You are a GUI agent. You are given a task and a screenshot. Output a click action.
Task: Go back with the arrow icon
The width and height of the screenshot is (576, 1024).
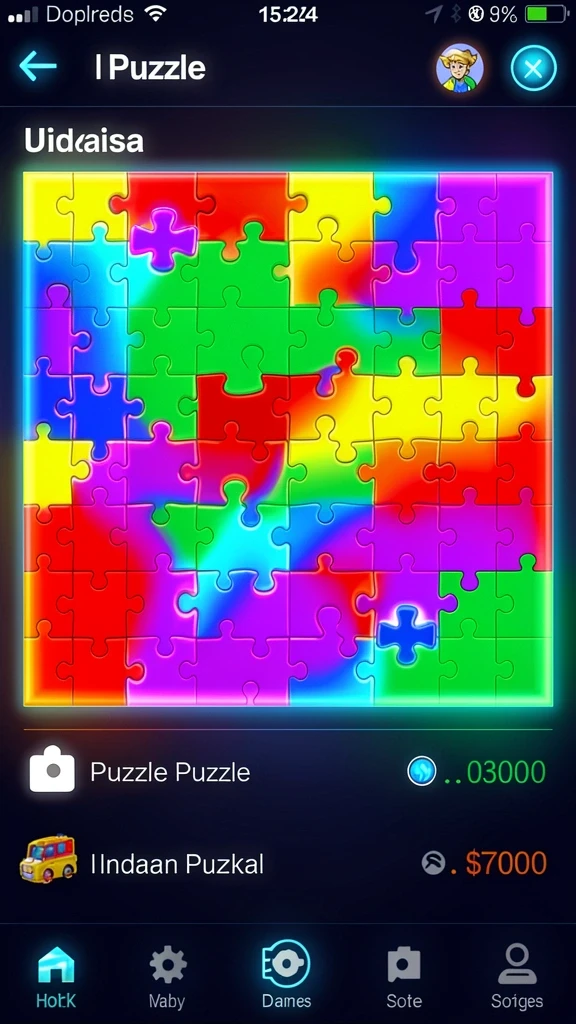pyautogui.click(x=37, y=67)
